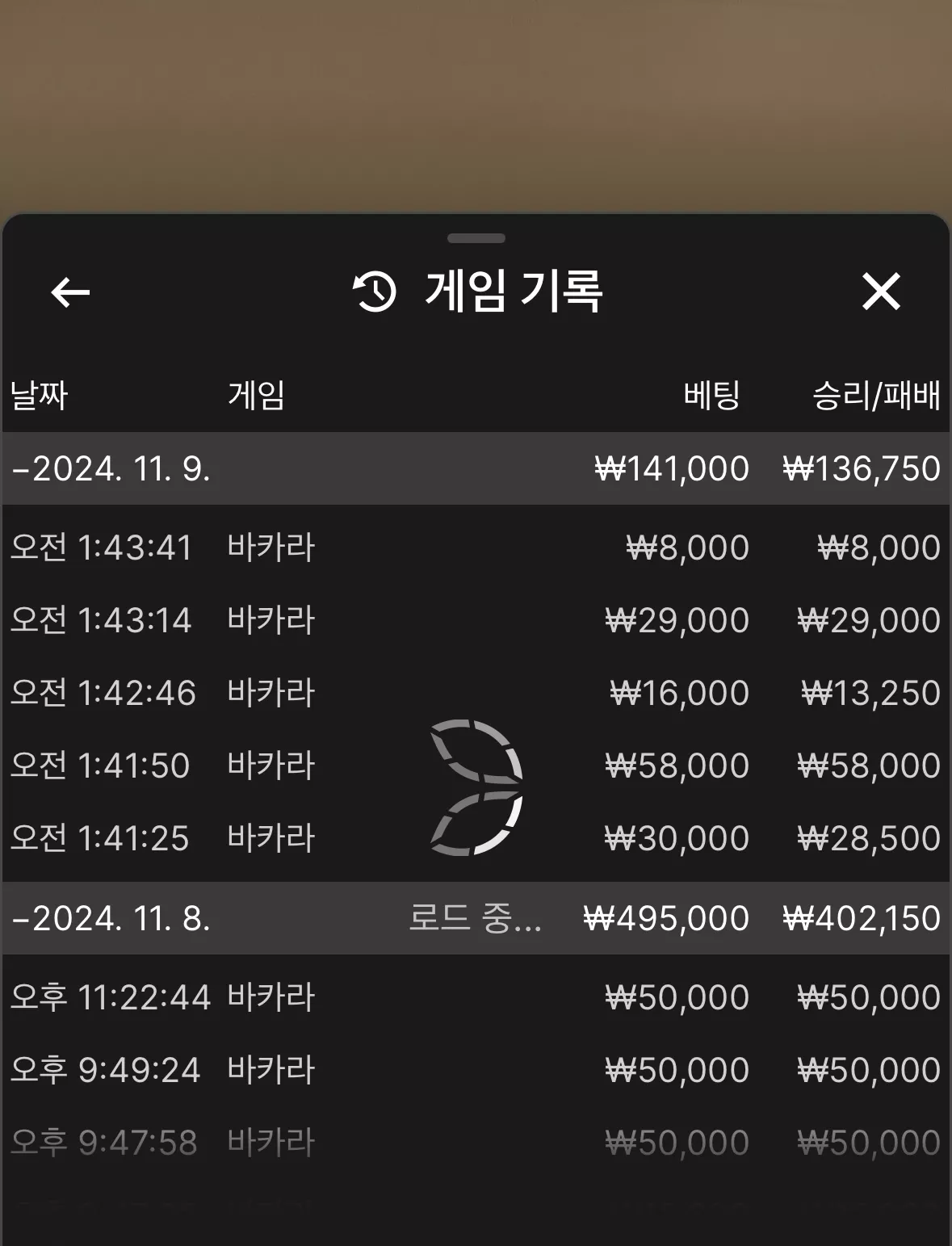Screen dimensions: 952x1246
Task: Open the 오후 9:47:58 바카라 record
Action: pos(476,1143)
